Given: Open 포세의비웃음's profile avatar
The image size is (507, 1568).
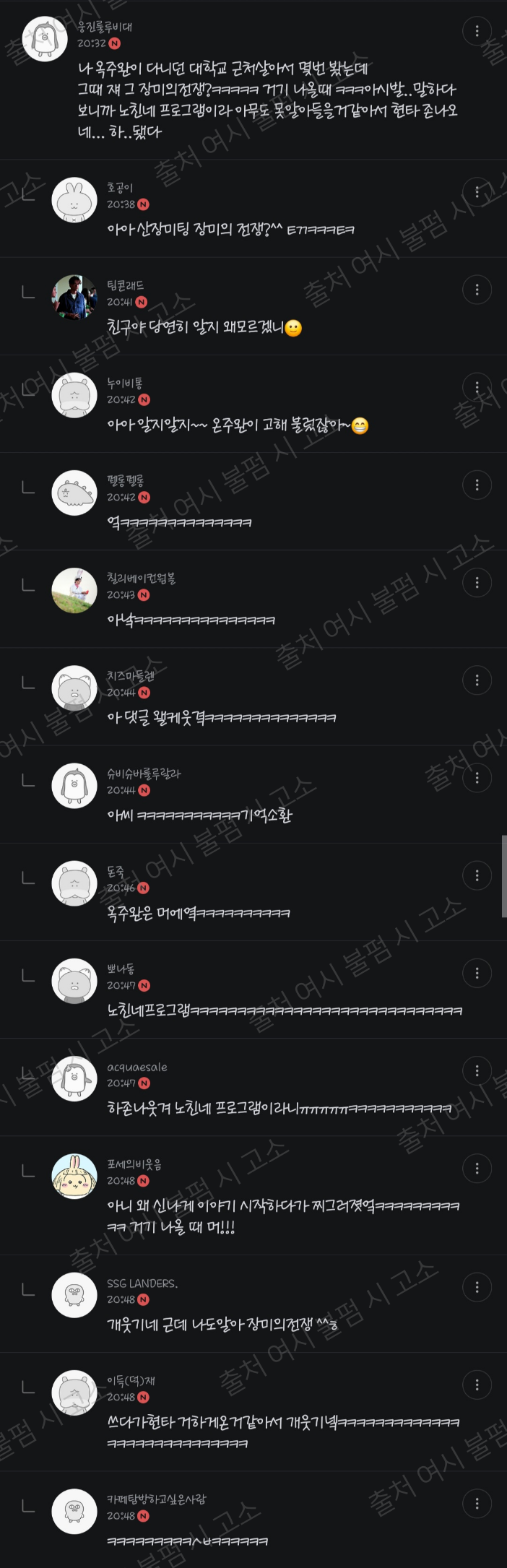Looking at the screenshot, I should 74,1176.
